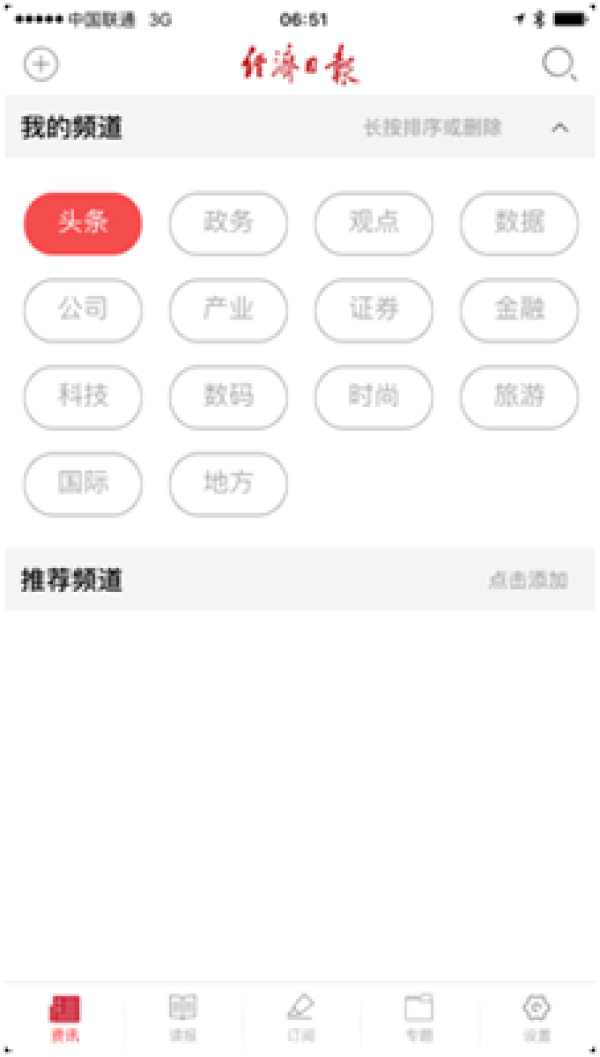
Task: Tap the plus icon in the top bar
Action: (x=41, y=65)
